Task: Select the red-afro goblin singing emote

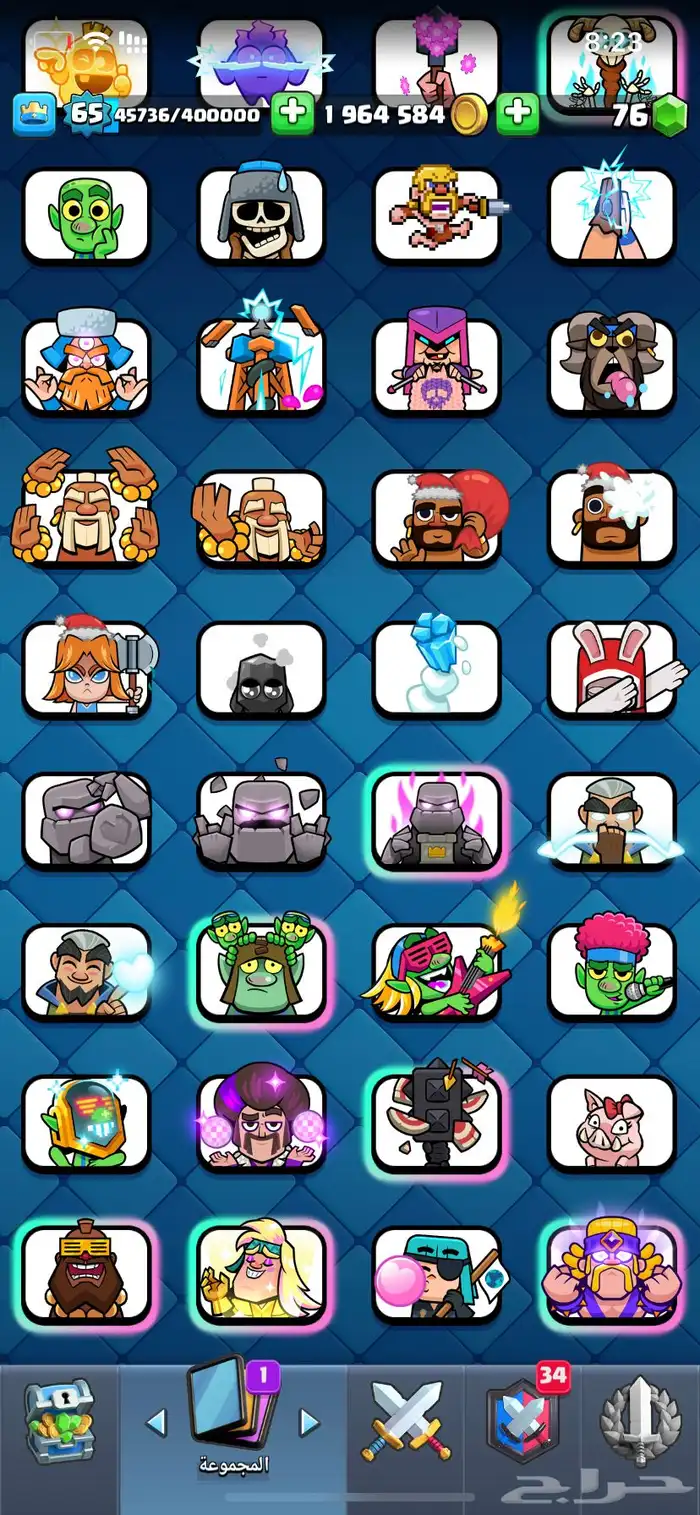Action: 612,970
